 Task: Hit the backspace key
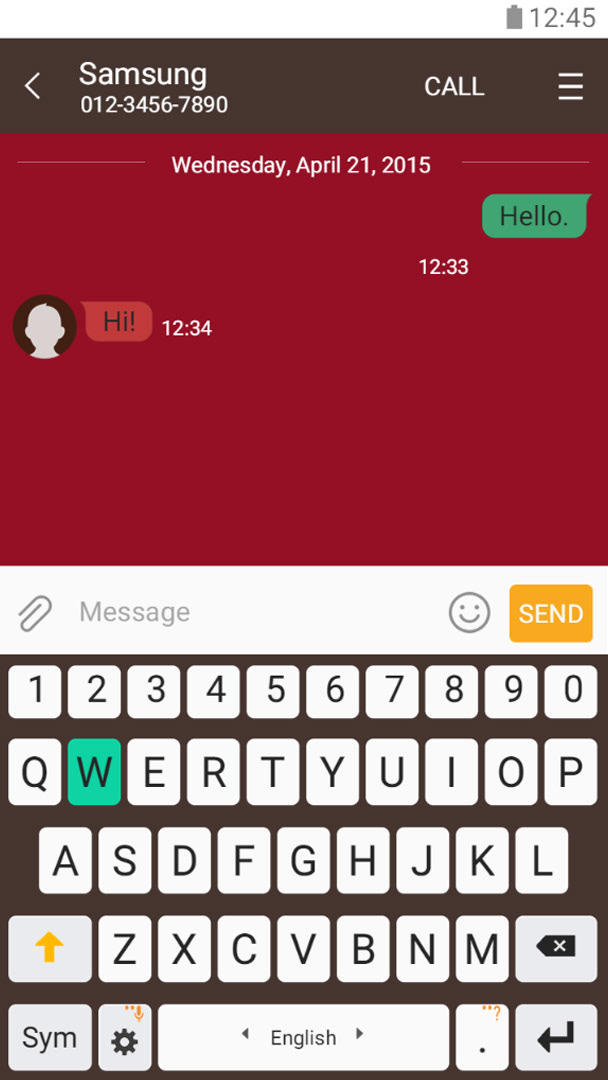556,948
